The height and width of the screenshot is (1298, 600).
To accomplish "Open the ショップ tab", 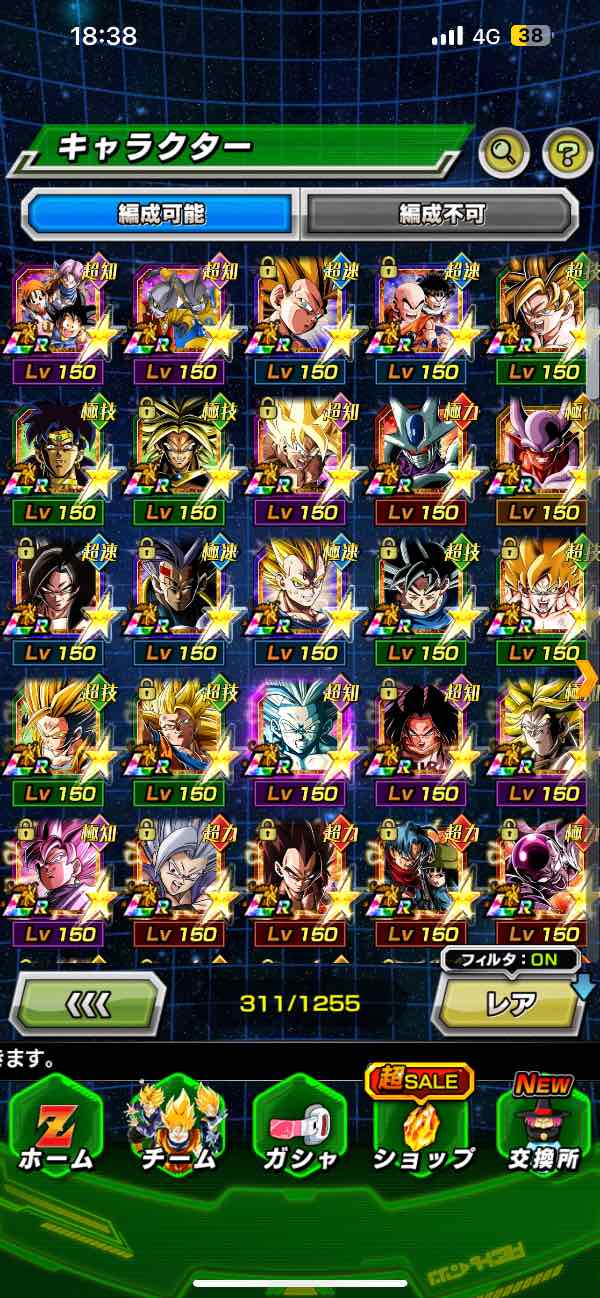I will coord(421,1125).
